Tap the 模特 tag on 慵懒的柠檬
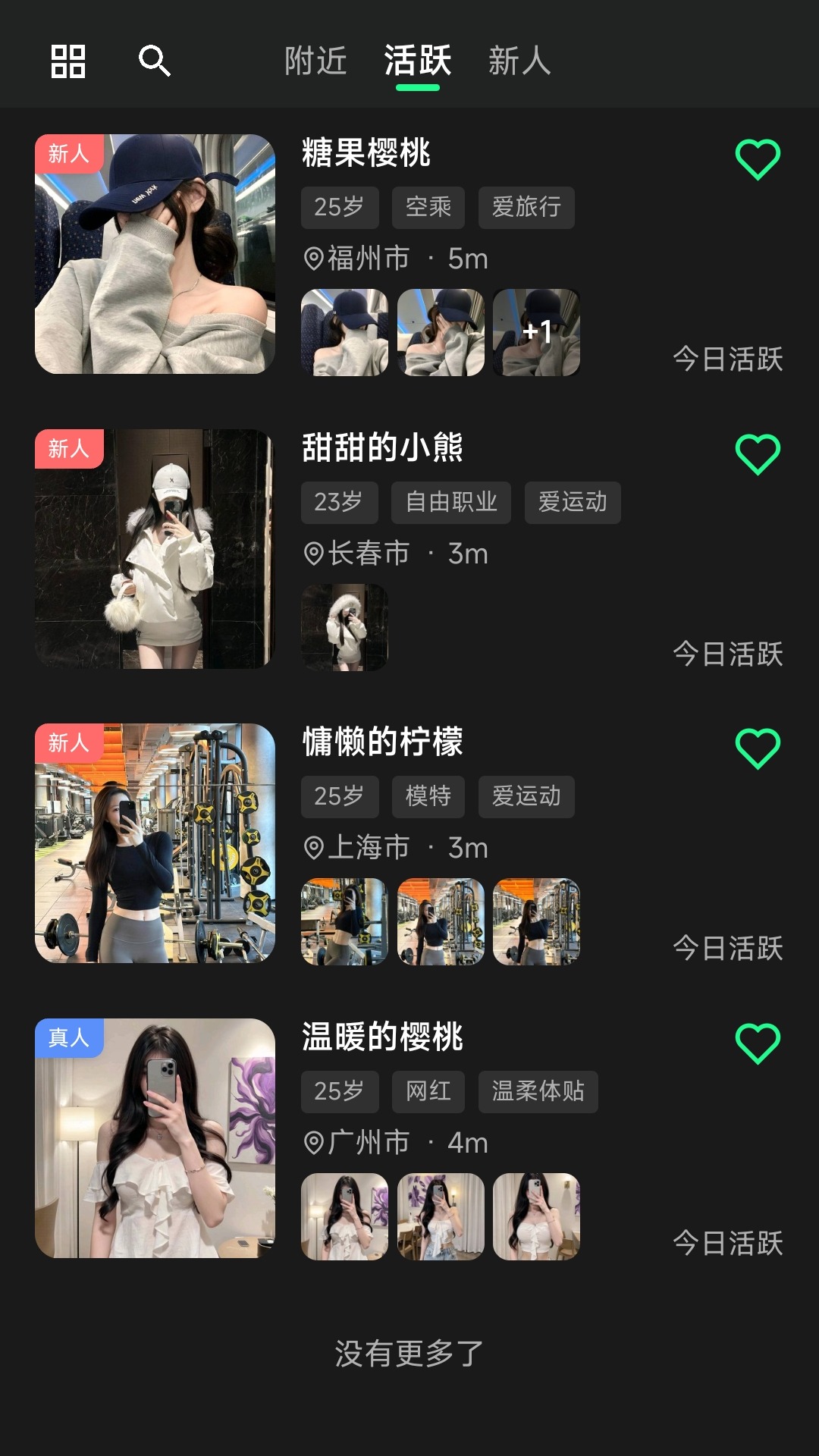The width and height of the screenshot is (819, 1456). pos(428,796)
